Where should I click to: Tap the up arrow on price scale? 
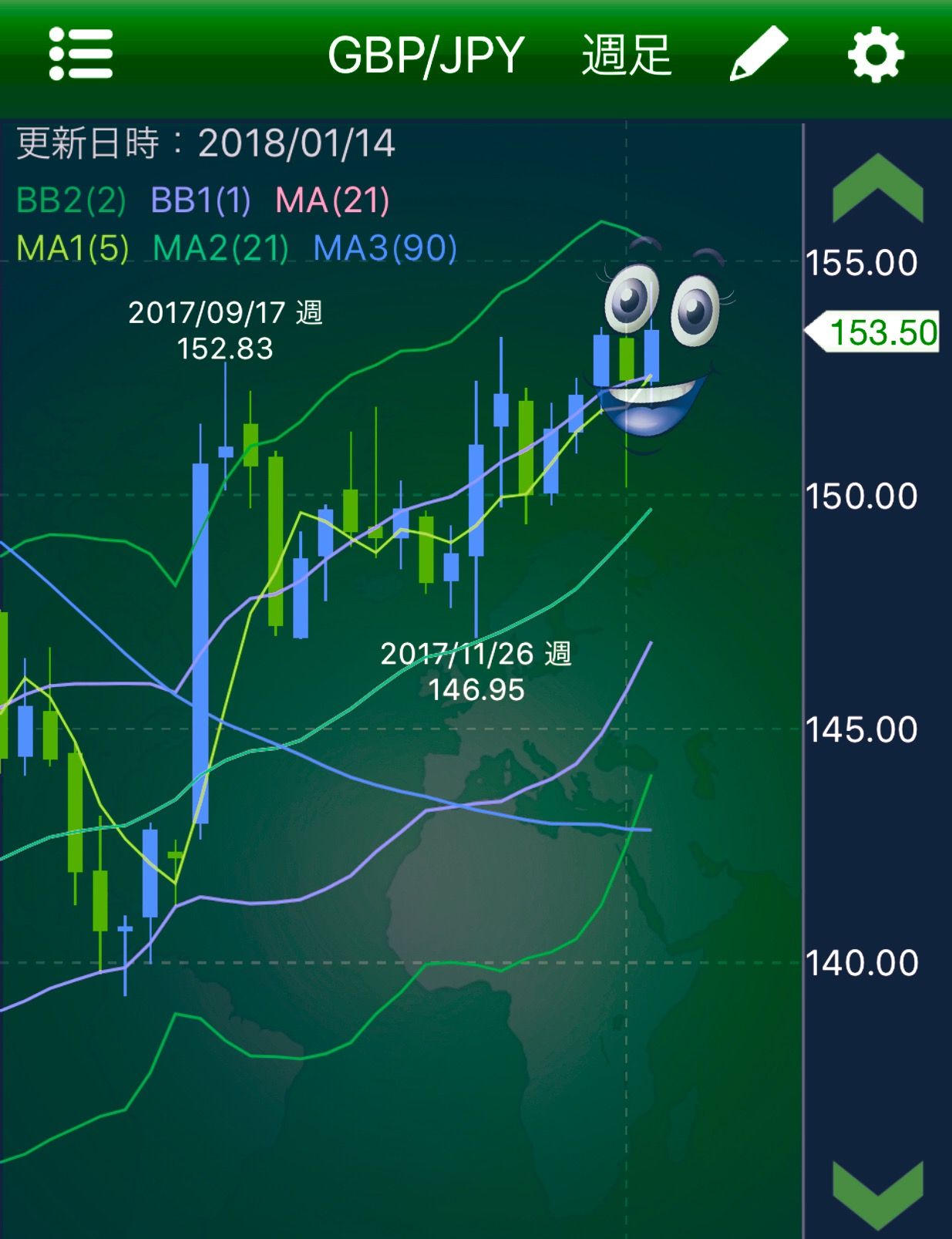(x=878, y=188)
